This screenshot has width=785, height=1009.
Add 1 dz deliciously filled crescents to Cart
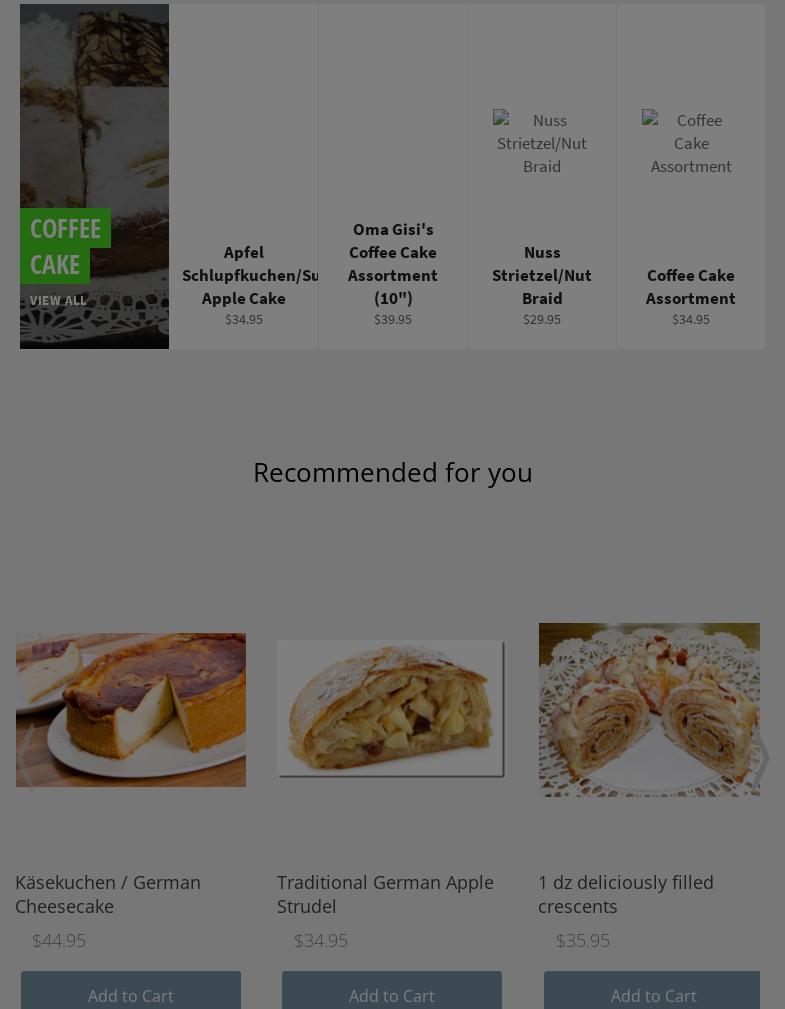(653, 996)
